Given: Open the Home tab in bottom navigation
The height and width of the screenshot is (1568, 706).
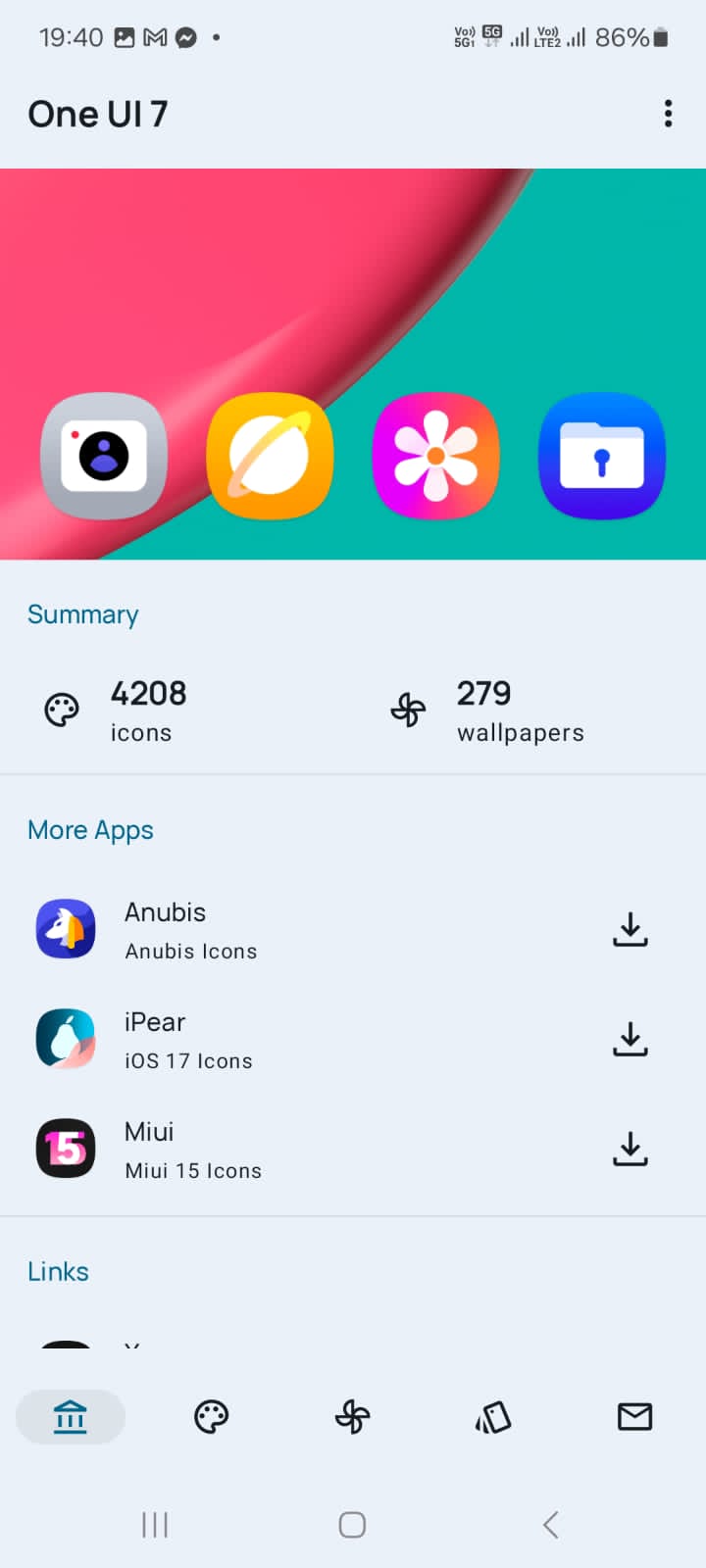Looking at the screenshot, I should click(x=70, y=1416).
